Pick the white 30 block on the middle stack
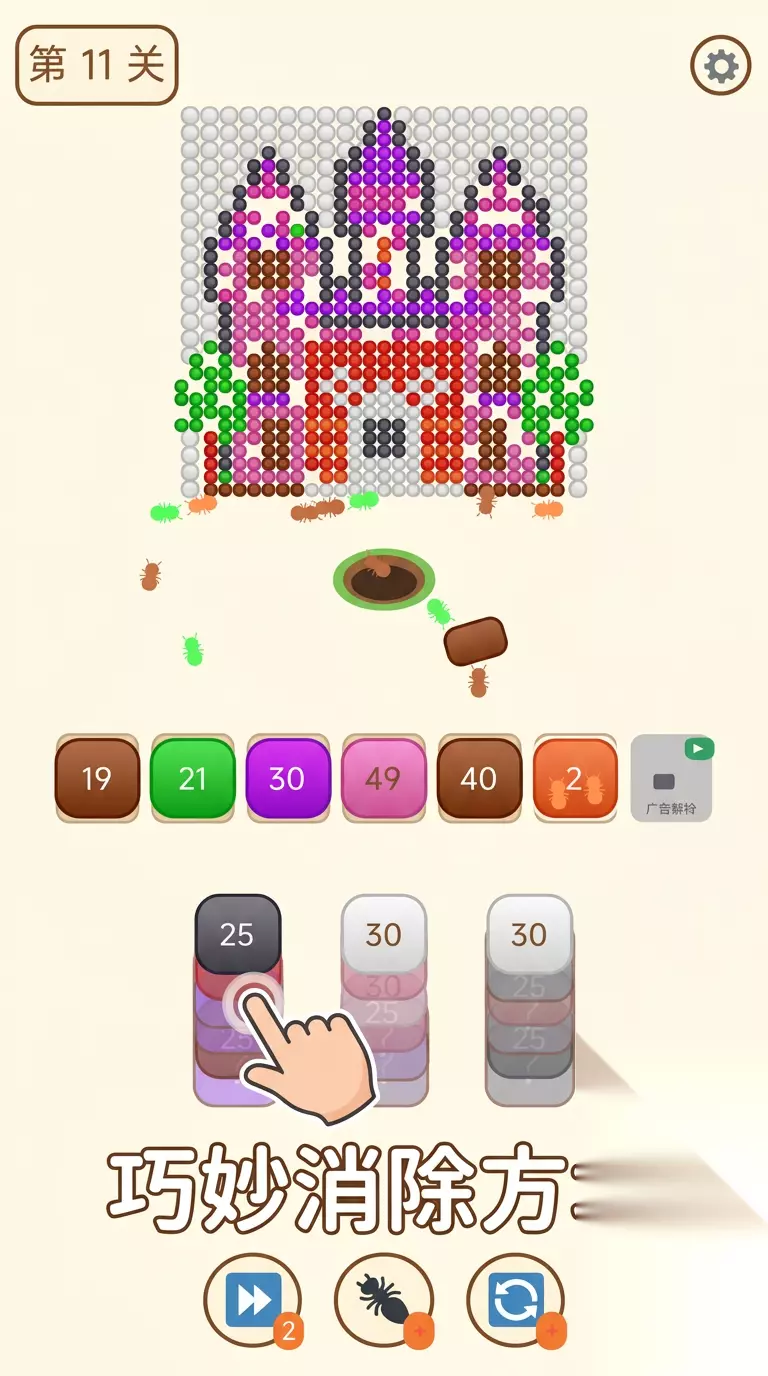 (384, 935)
